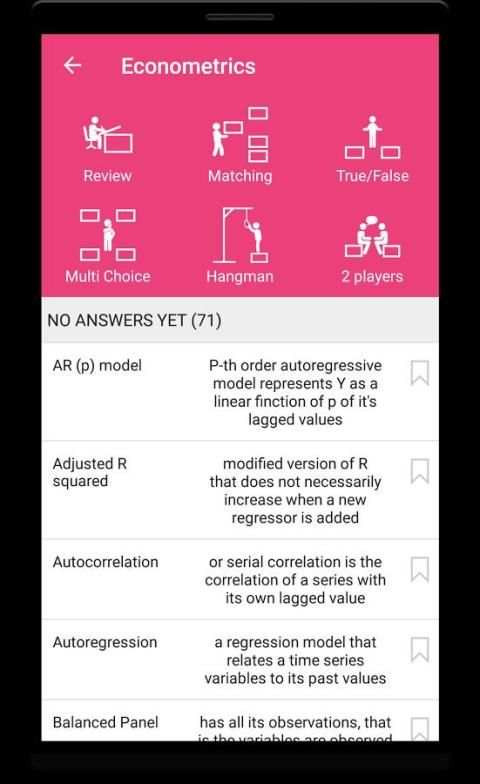Viewport: 480px width, 784px height.
Task: Open the Matching game
Action: pos(240,146)
